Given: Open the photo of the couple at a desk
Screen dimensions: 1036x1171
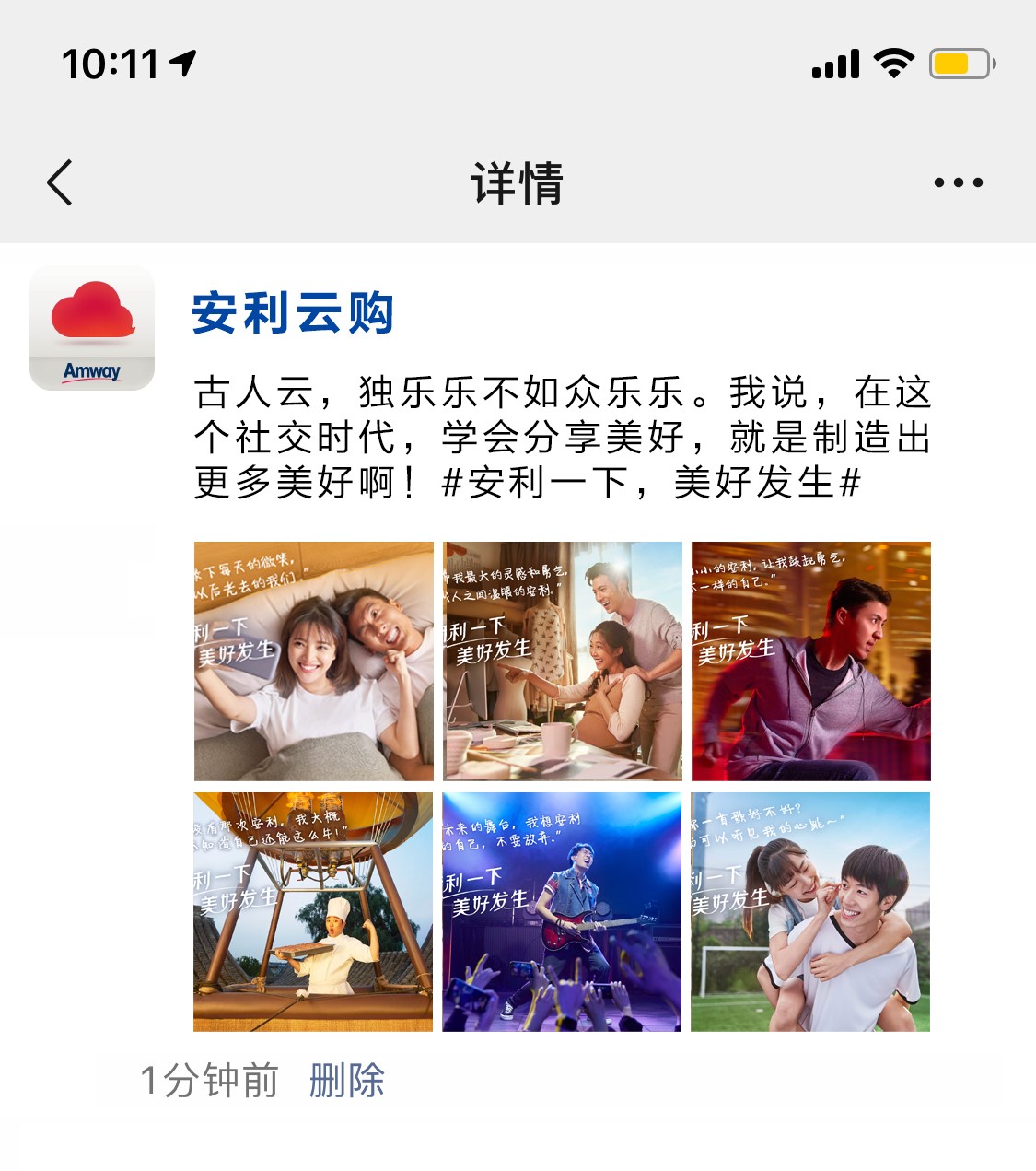Looking at the screenshot, I should [x=563, y=662].
